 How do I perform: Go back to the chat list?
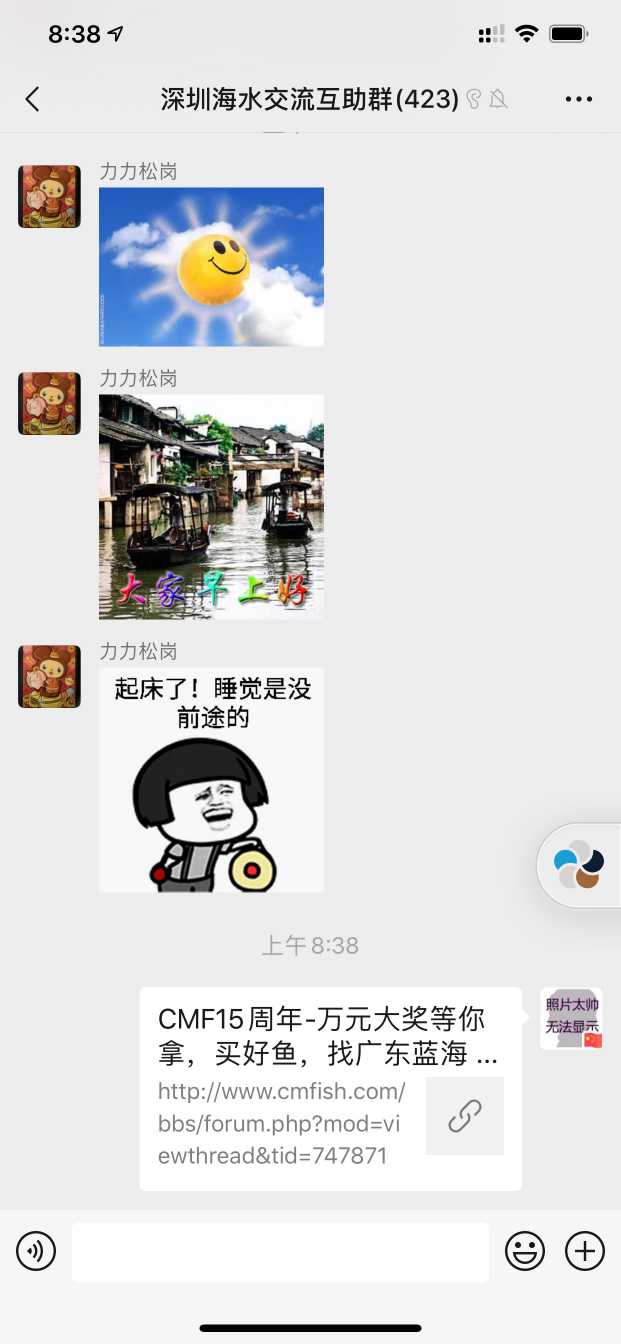[33, 99]
